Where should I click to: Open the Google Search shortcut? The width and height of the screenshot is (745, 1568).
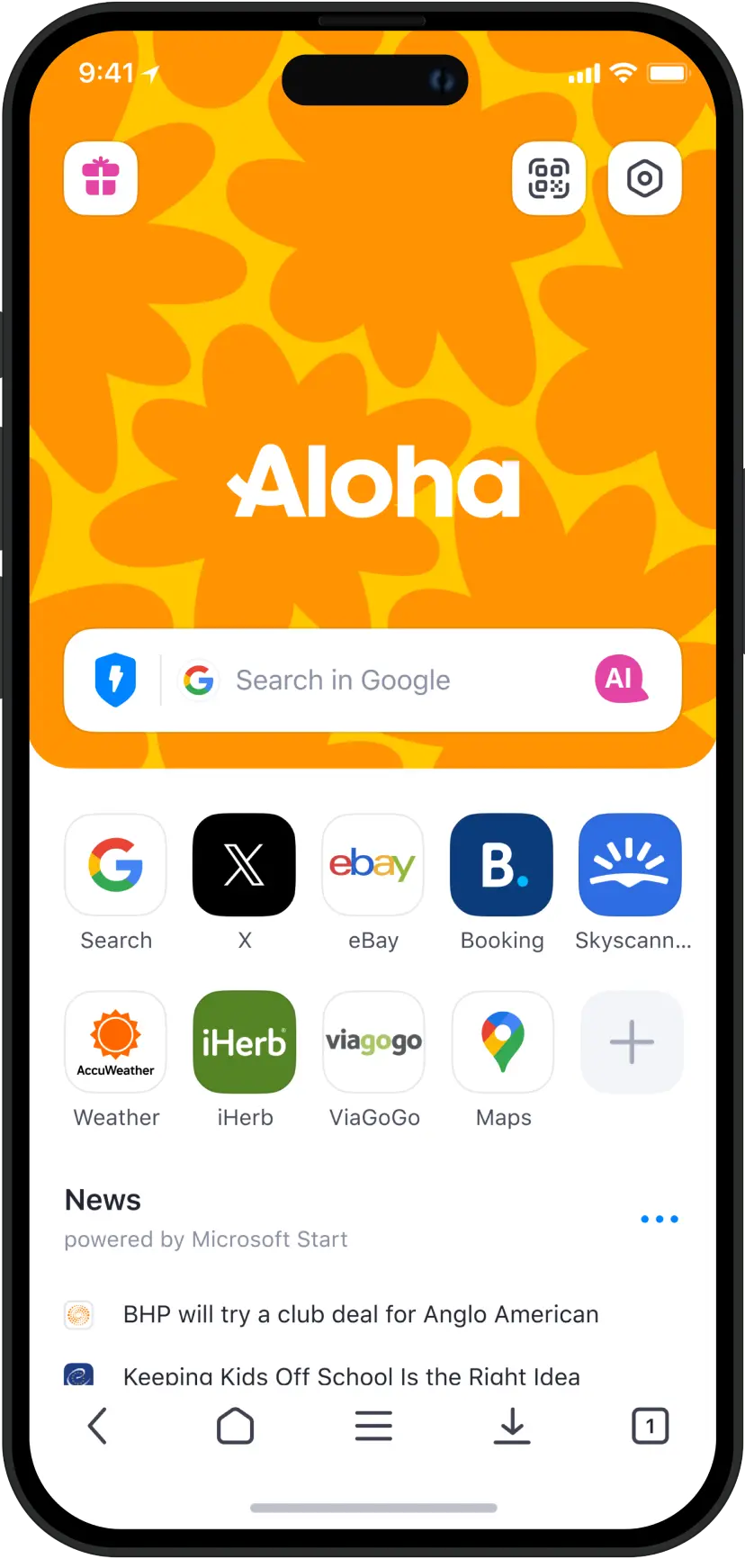[x=116, y=865]
